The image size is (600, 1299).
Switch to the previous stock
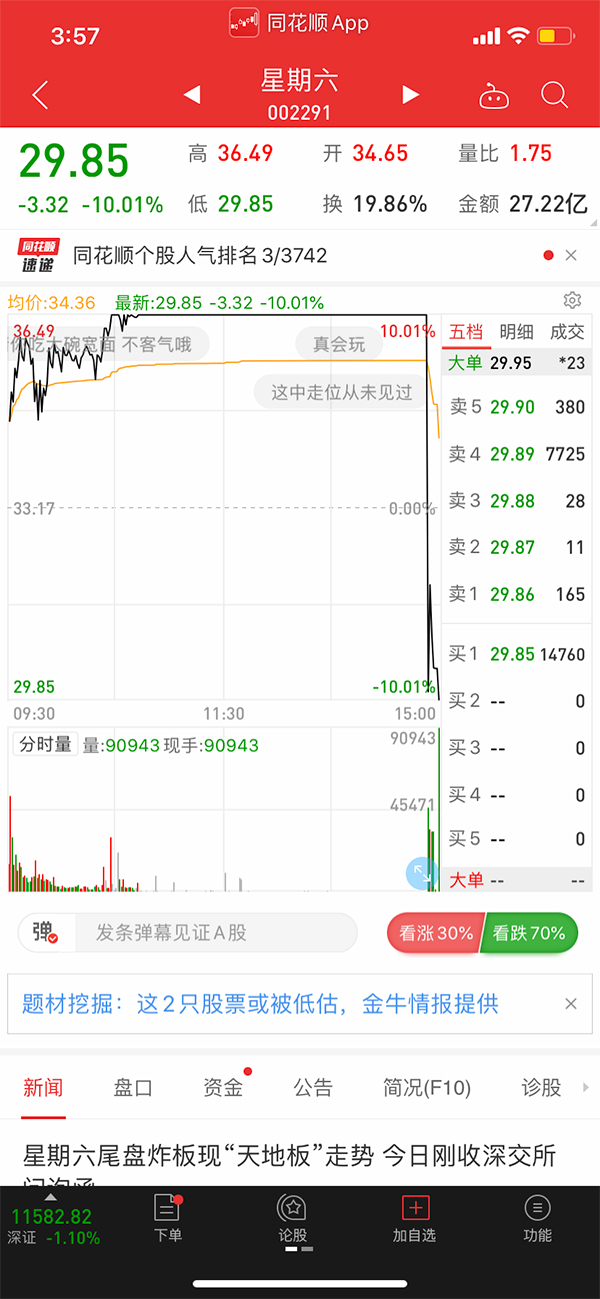coord(192,95)
